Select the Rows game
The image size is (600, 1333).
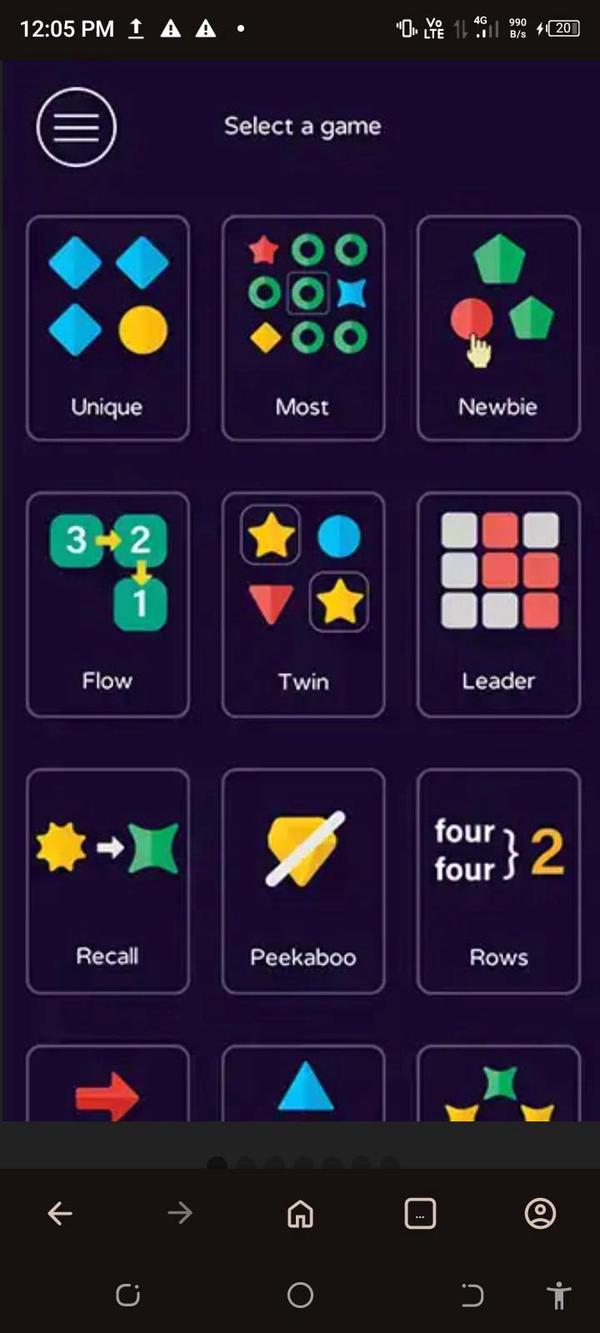[498, 880]
